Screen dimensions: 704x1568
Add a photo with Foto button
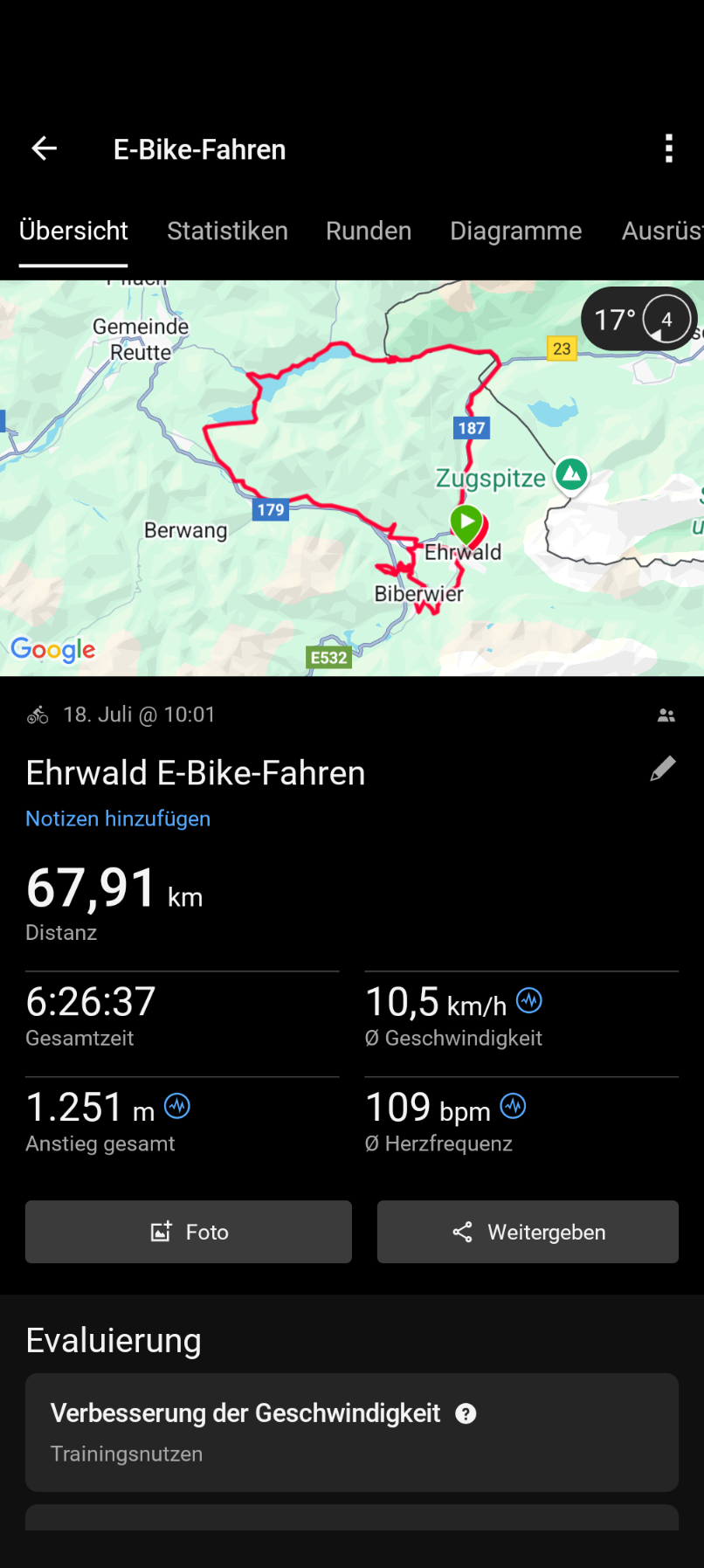click(x=188, y=1232)
